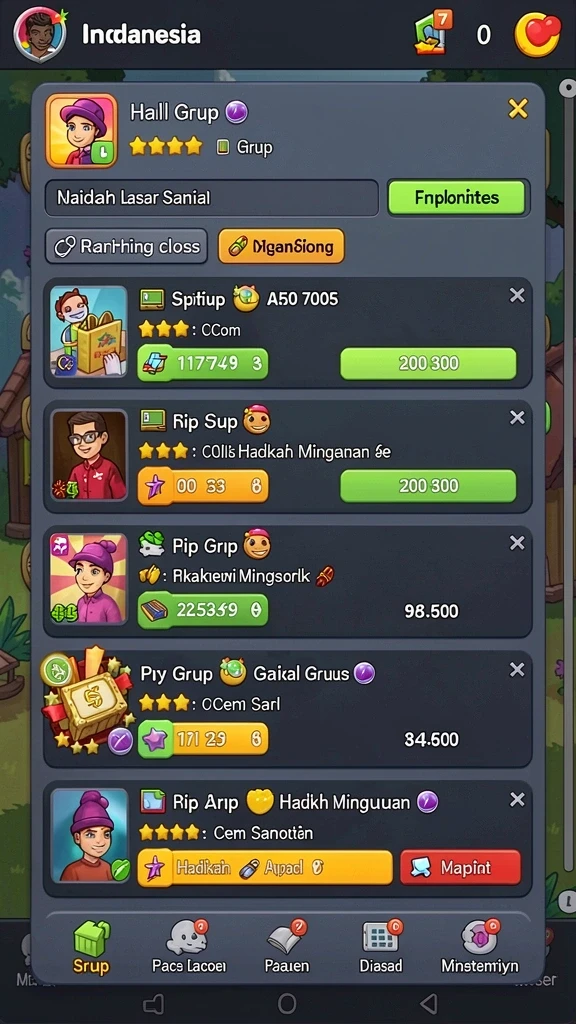The height and width of the screenshot is (1024, 576).
Task: Tap the 200 300 button in Spitiup row
Action: pyautogui.click(x=428, y=363)
